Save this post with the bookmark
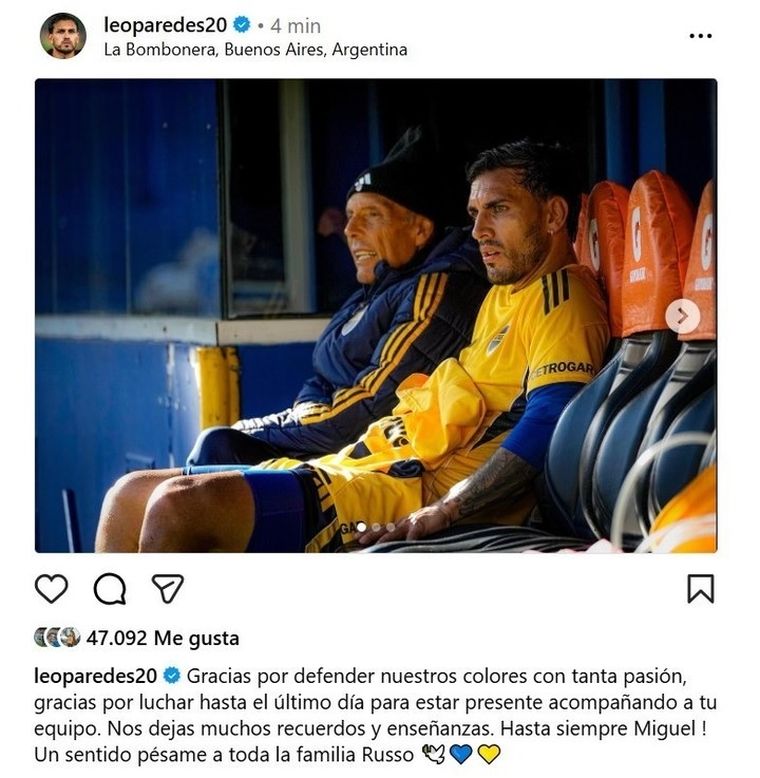Image resolution: width=760 pixels, height=778 pixels. [700, 588]
